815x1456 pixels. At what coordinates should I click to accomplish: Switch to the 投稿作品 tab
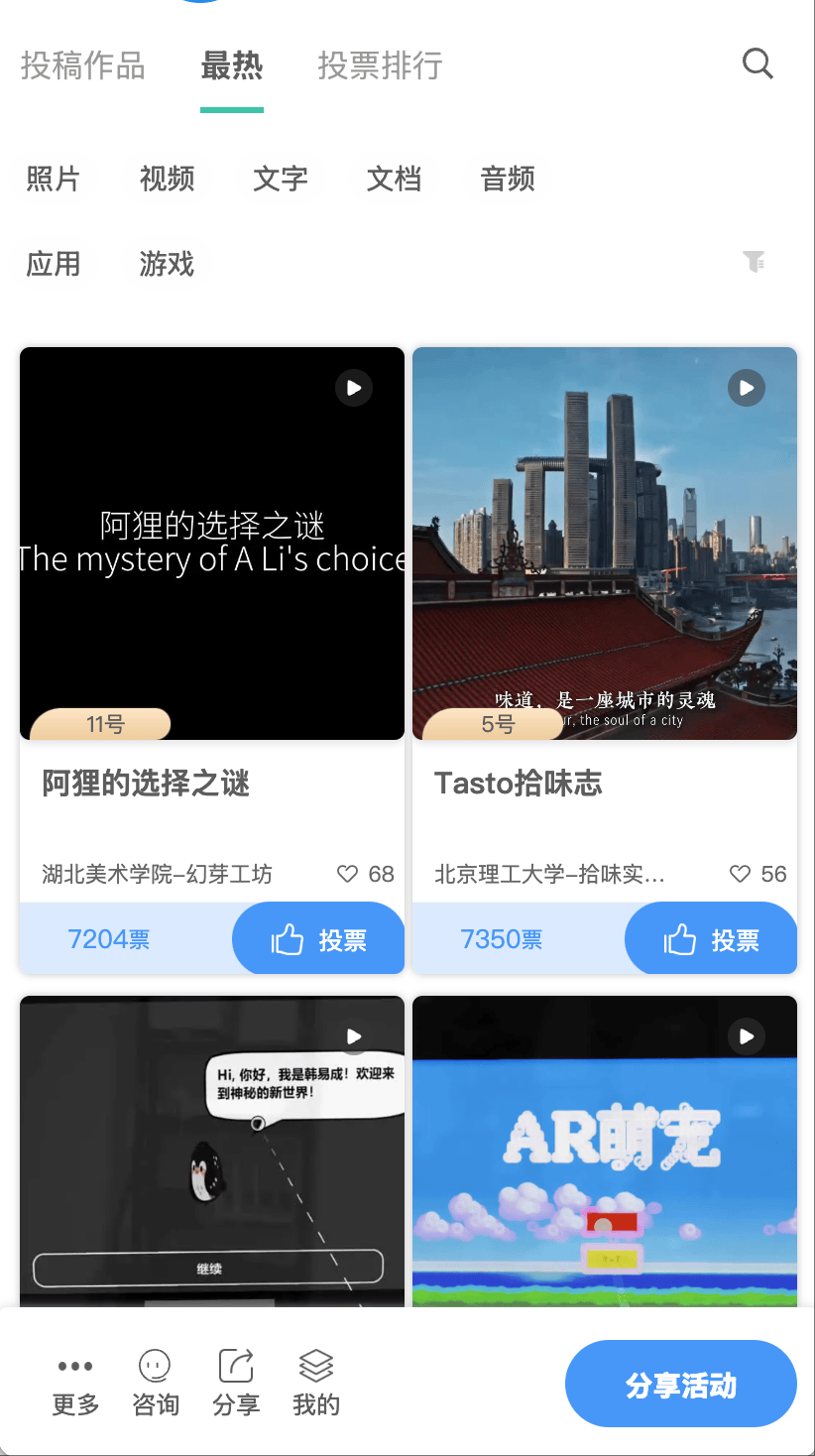[82, 65]
